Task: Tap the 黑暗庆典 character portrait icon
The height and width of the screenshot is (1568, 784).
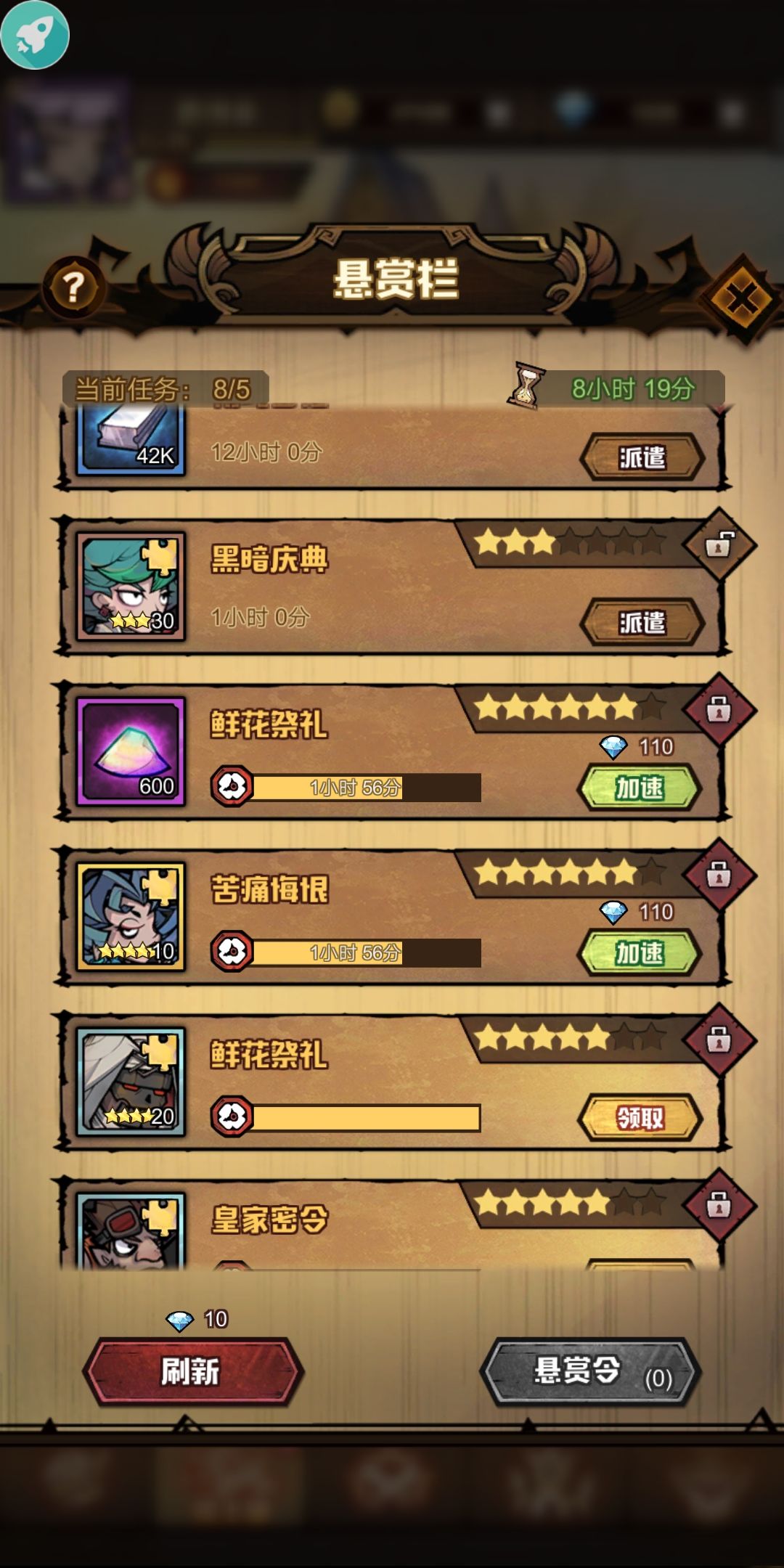Action: click(x=129, y=585)
